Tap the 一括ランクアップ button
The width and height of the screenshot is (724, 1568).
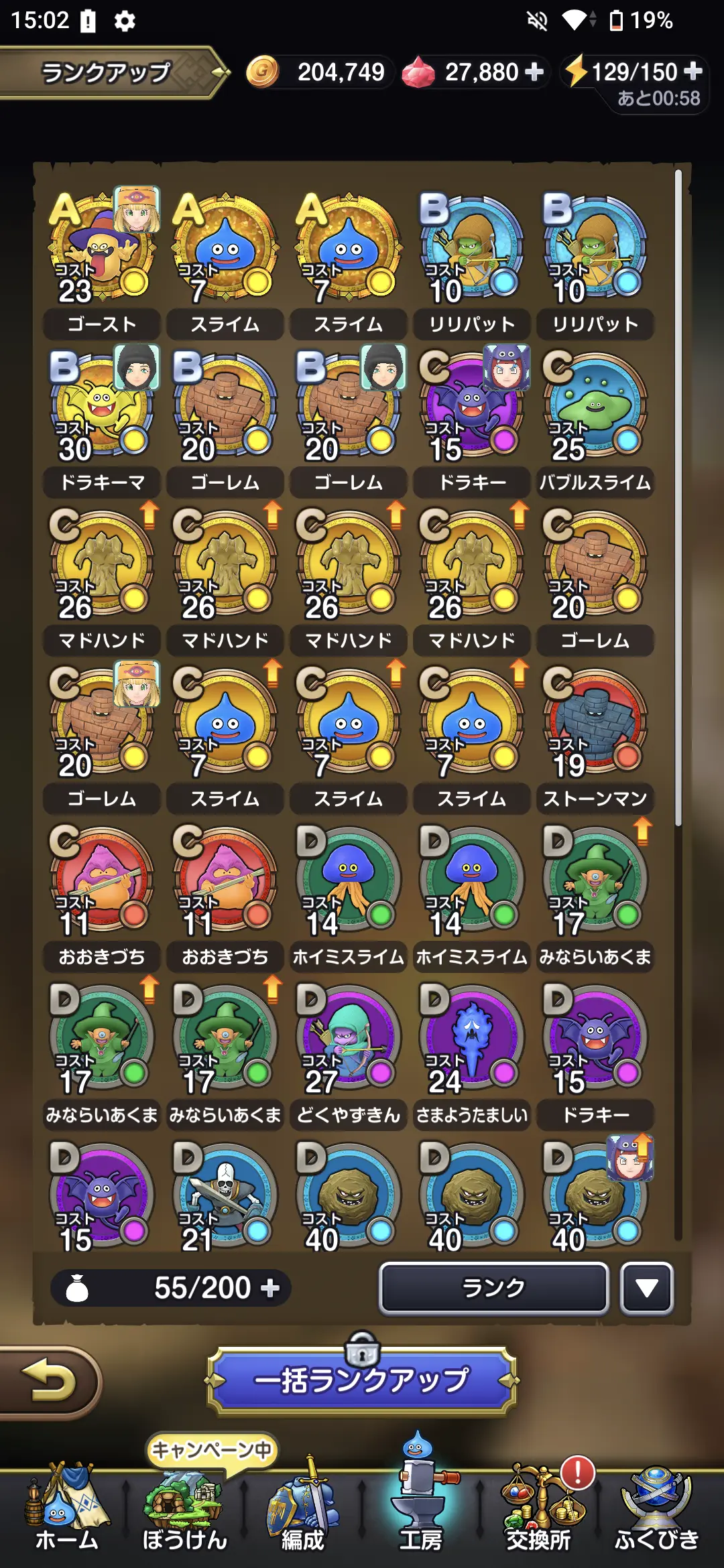point(362,1380)
